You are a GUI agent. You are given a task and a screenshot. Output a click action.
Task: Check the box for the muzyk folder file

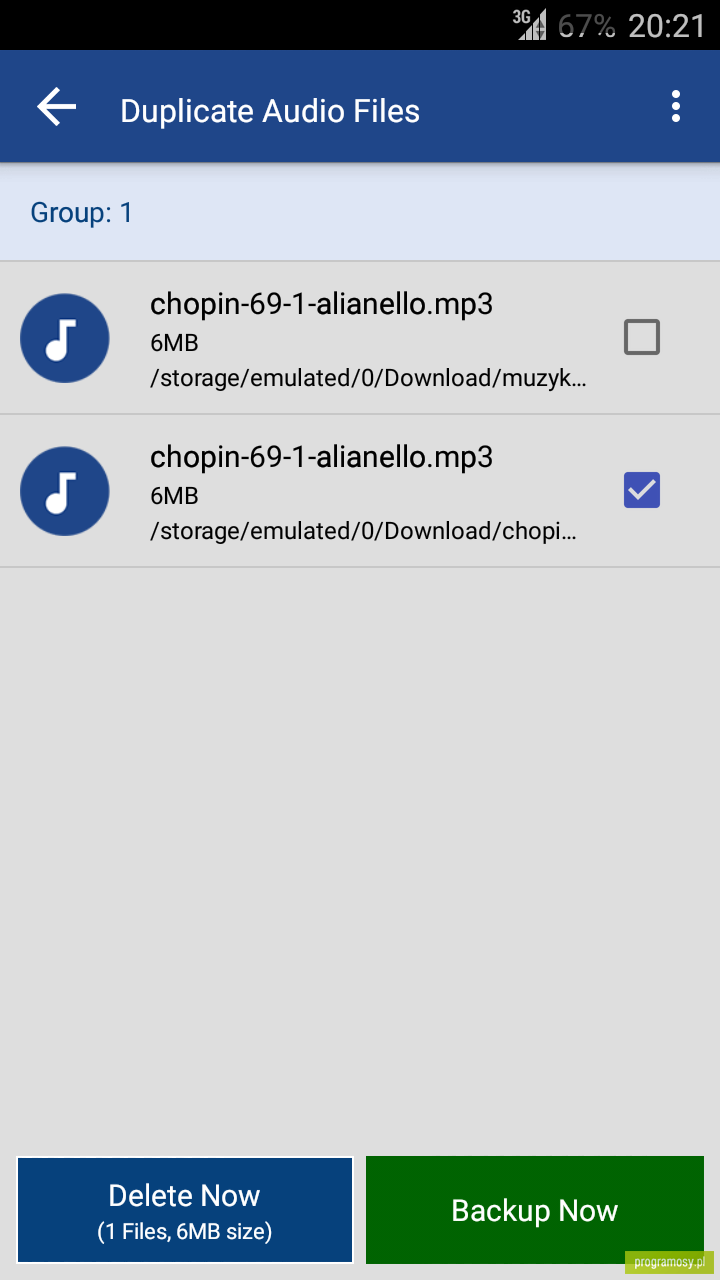642,337
